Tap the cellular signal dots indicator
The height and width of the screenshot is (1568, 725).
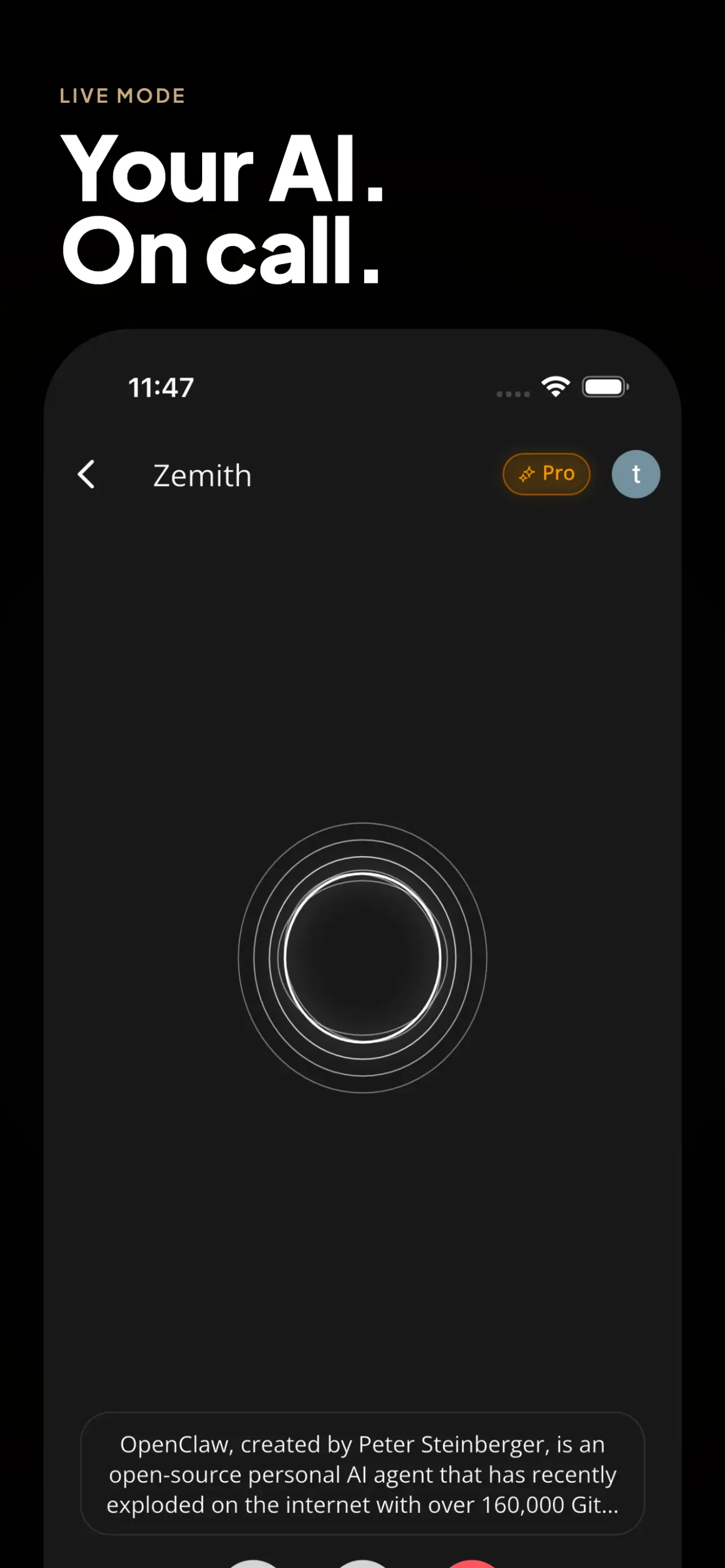click(513, 393)
